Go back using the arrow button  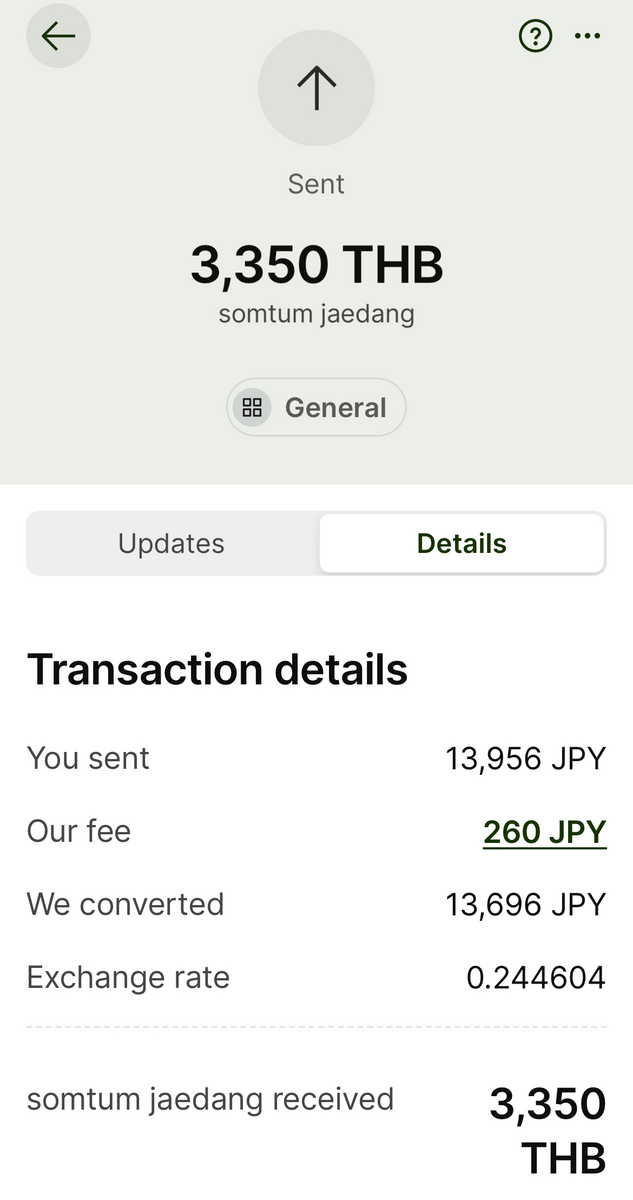click(58, 37)
